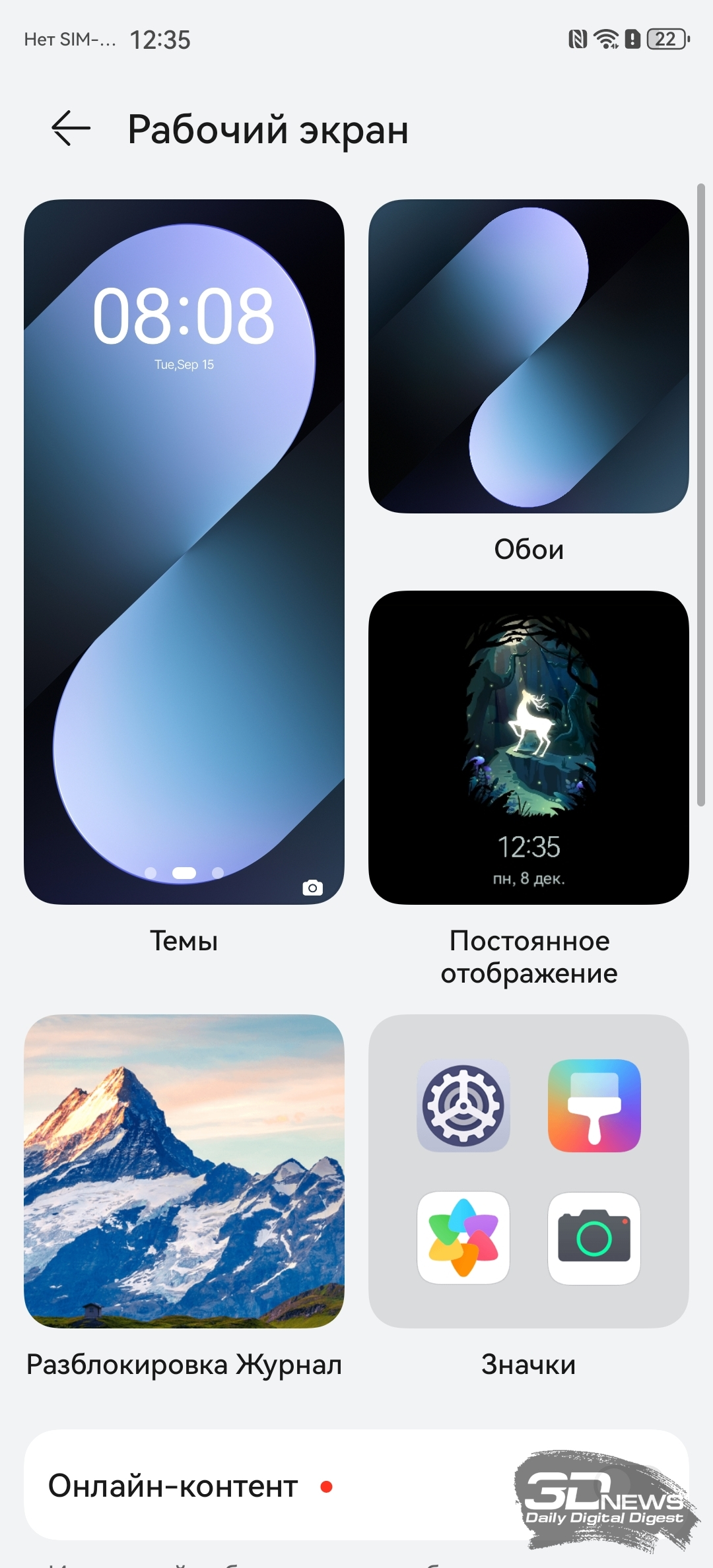Open the Обои wallpaper tile
Image resolution: width=713 pixels, height=1568 pixels.
[528, 356]
